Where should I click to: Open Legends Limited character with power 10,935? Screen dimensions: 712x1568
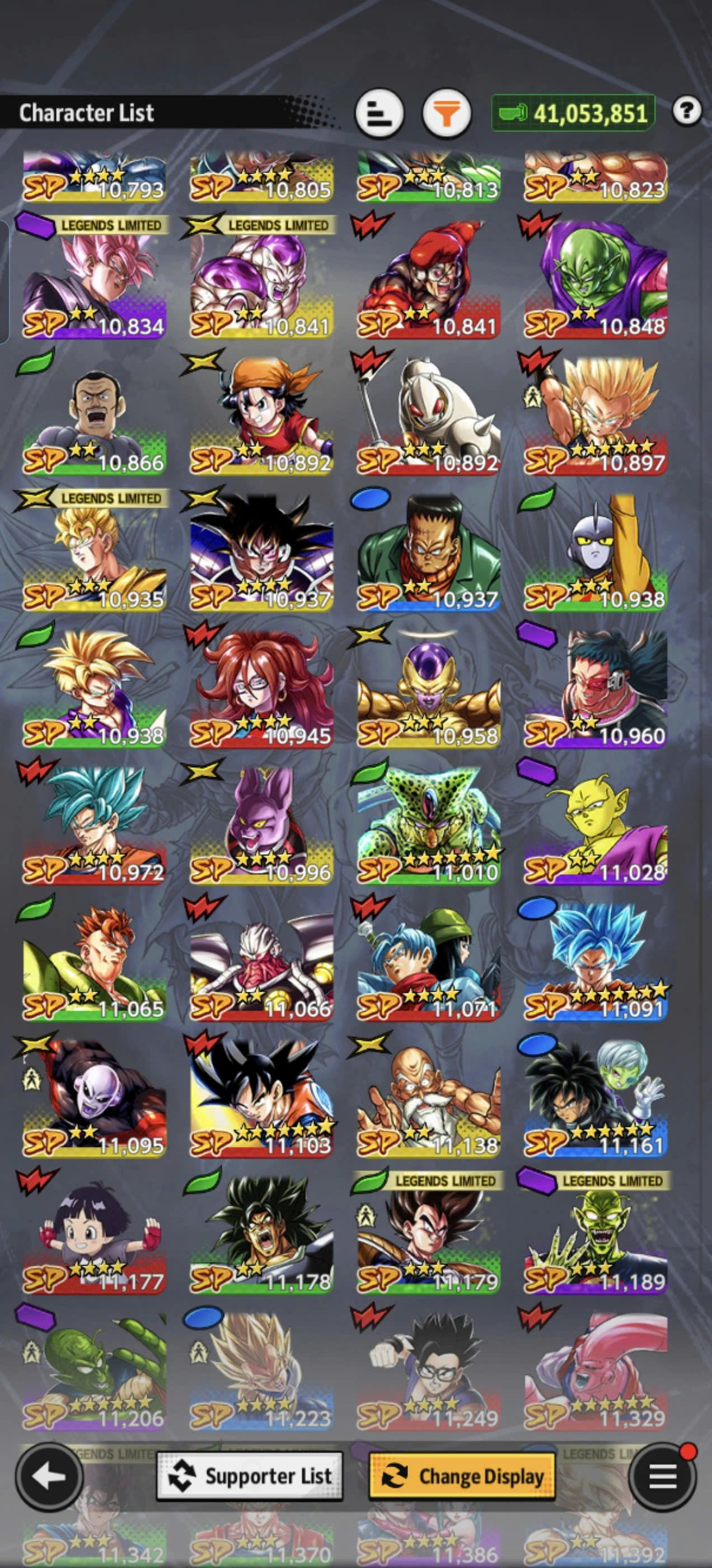point(95,554)
